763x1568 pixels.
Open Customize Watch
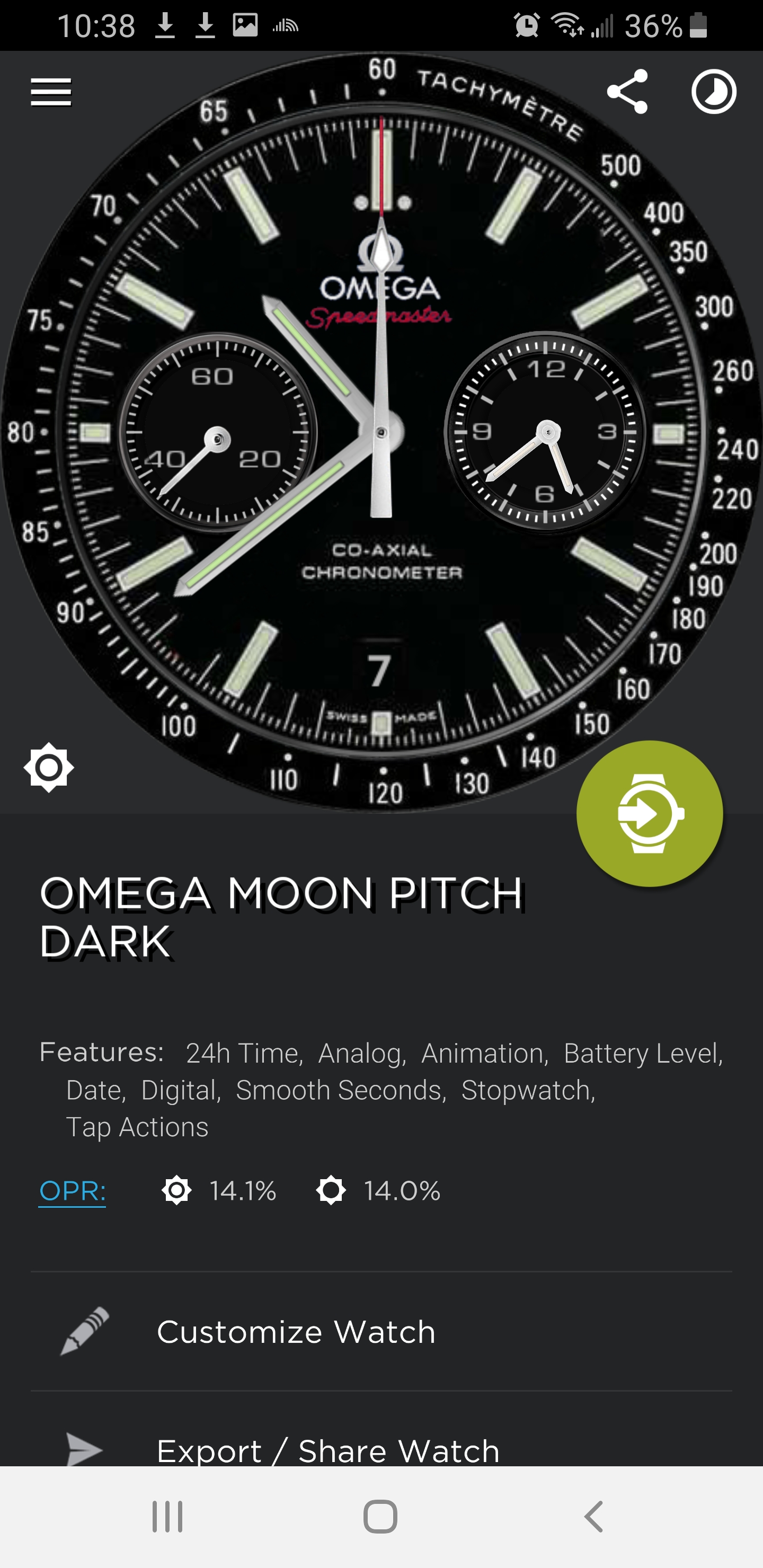381,1331
